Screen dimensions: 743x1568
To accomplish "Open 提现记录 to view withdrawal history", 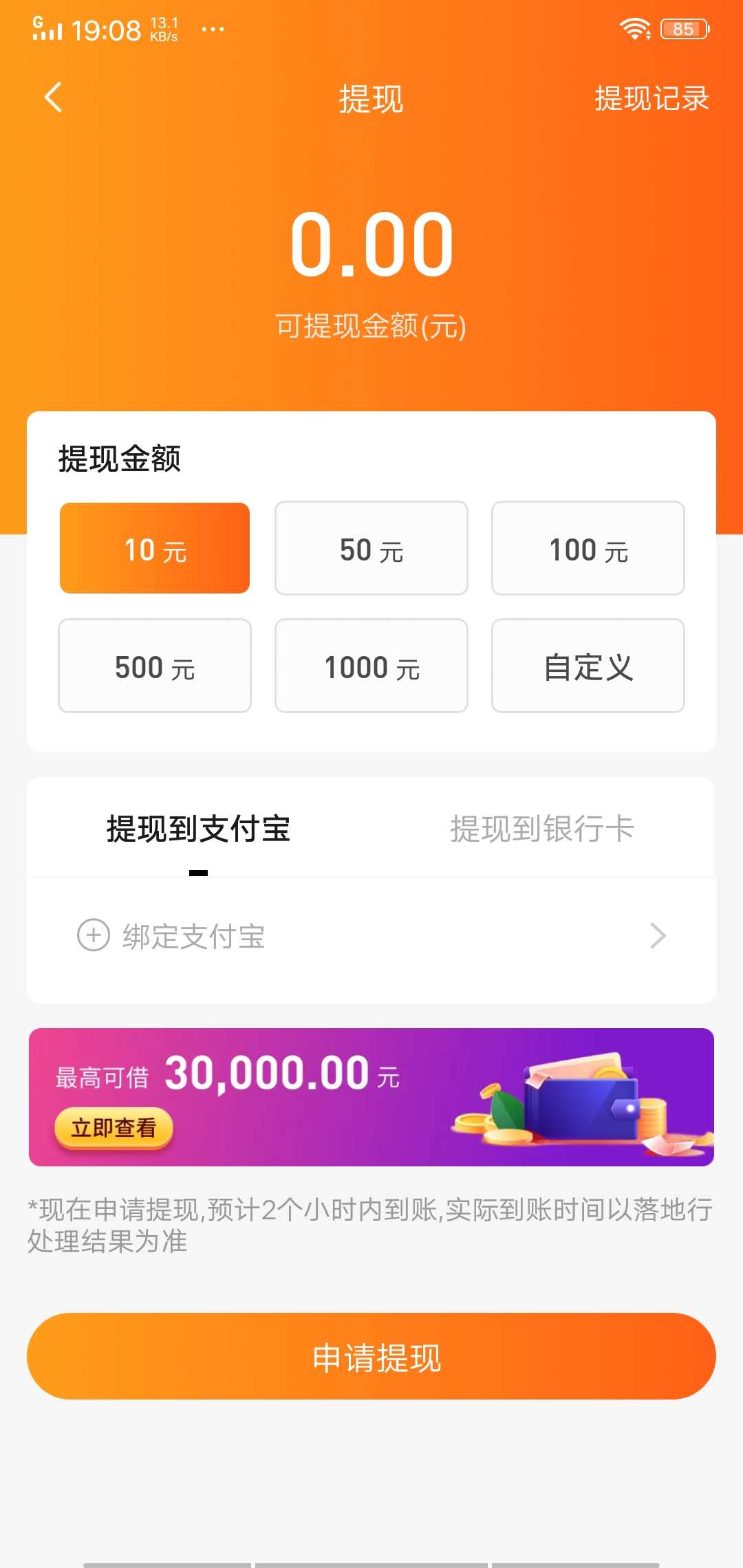I will tap(651, 99).
